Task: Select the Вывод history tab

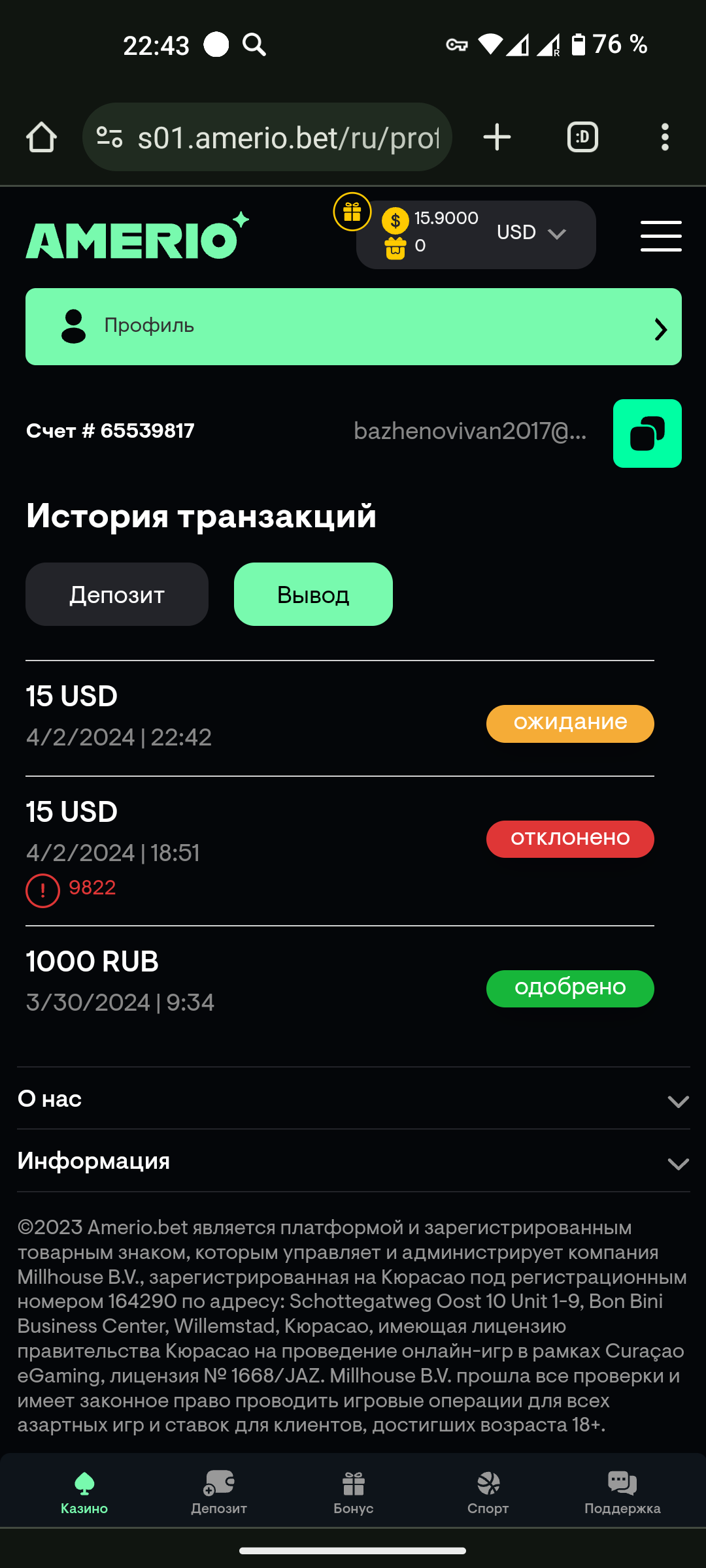Action: 313,595
